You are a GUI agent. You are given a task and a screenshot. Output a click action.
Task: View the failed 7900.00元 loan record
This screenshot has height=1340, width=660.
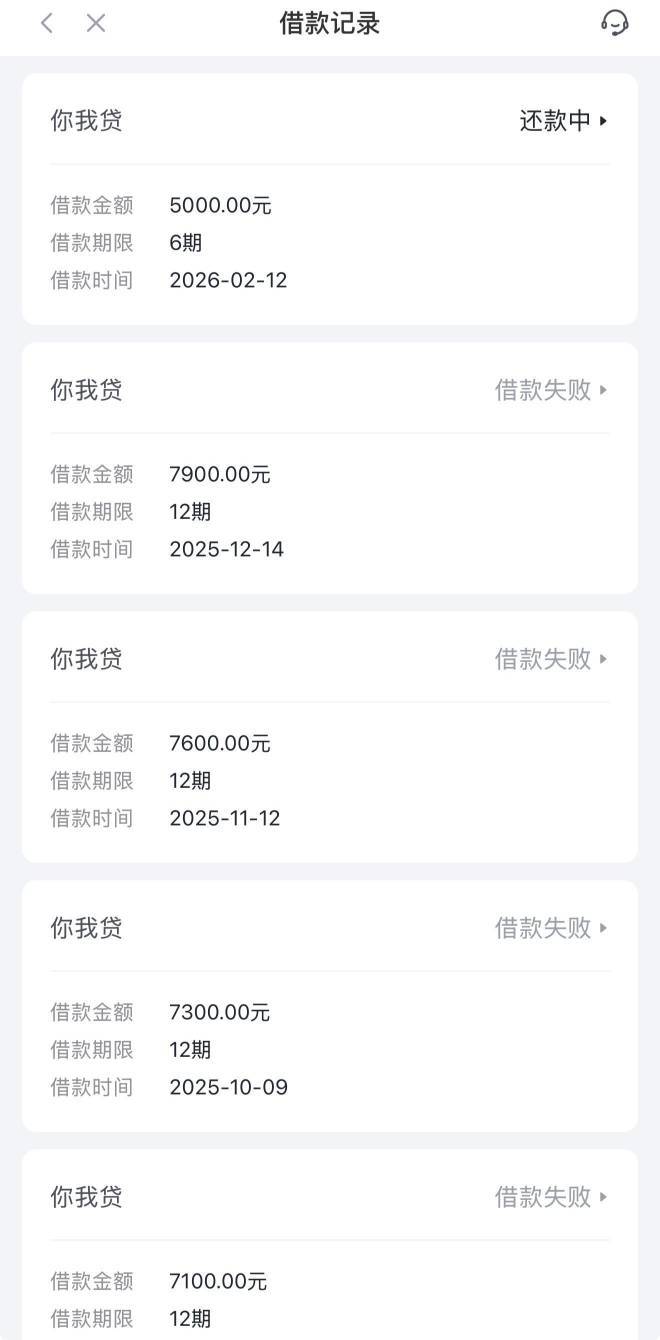[330, 468]
